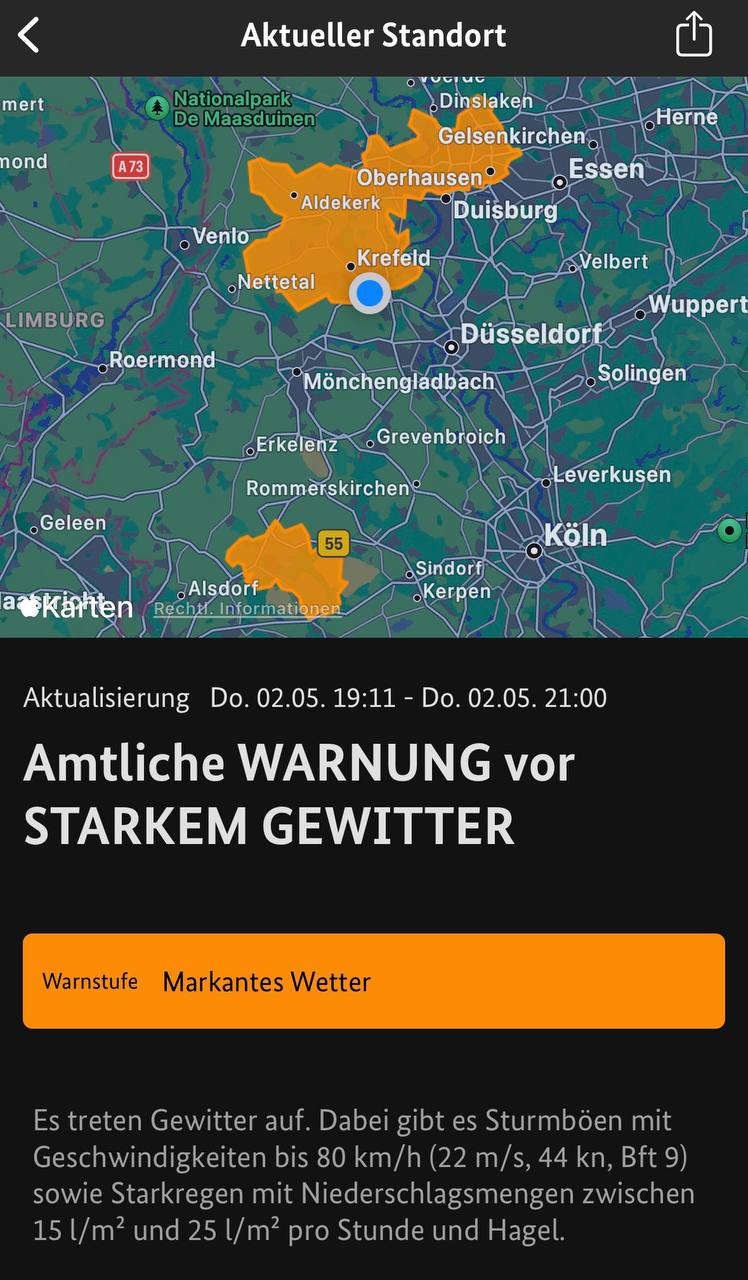Share this weather warning

pyautogui.click(x=693, y=36)
